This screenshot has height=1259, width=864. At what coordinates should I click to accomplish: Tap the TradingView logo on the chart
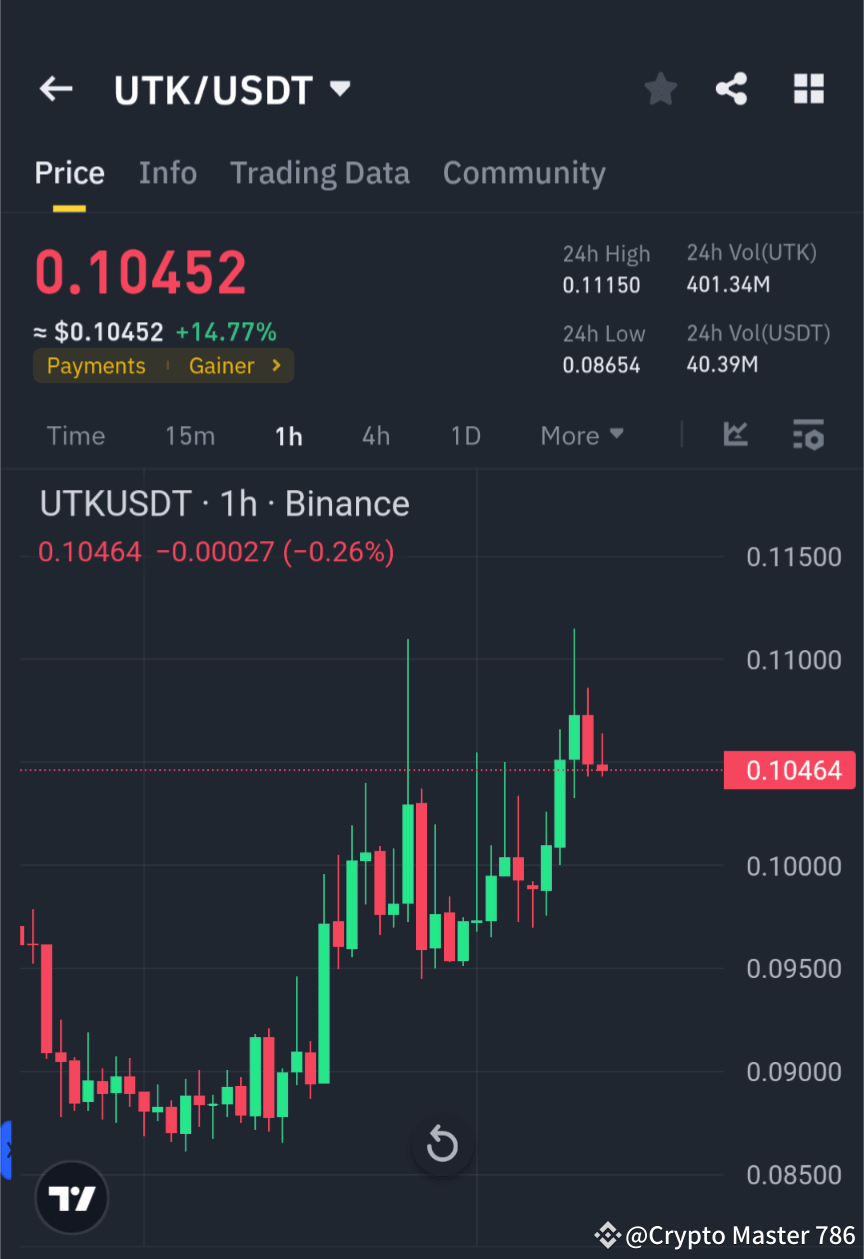tap(71, 1196)
